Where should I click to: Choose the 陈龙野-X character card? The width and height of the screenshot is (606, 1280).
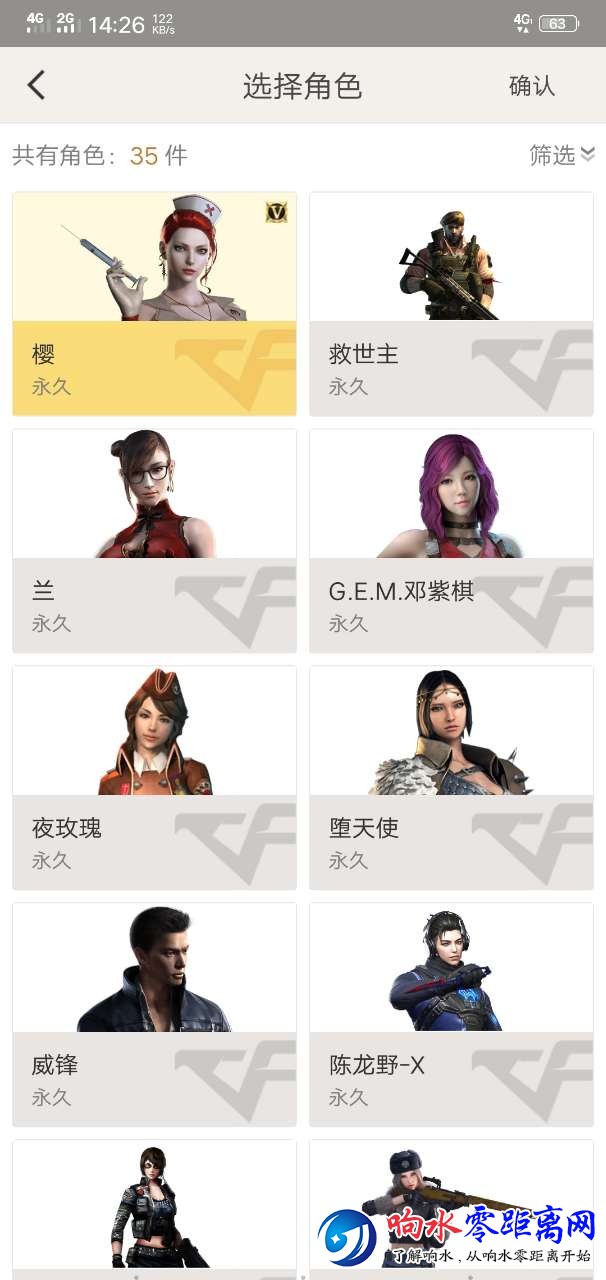click(451, 1015)
